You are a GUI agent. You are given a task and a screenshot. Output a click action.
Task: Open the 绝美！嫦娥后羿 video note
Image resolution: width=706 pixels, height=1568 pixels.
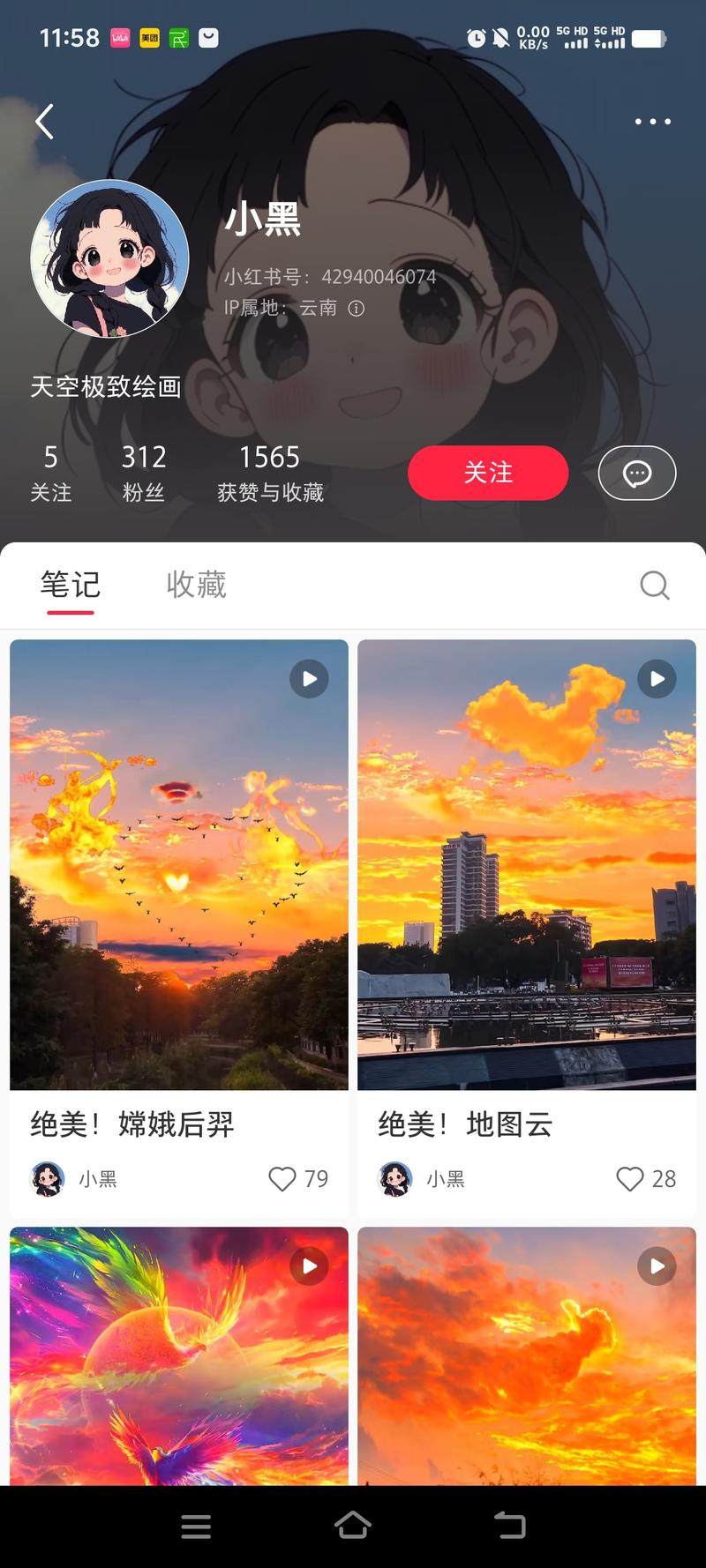coord(179,864)
